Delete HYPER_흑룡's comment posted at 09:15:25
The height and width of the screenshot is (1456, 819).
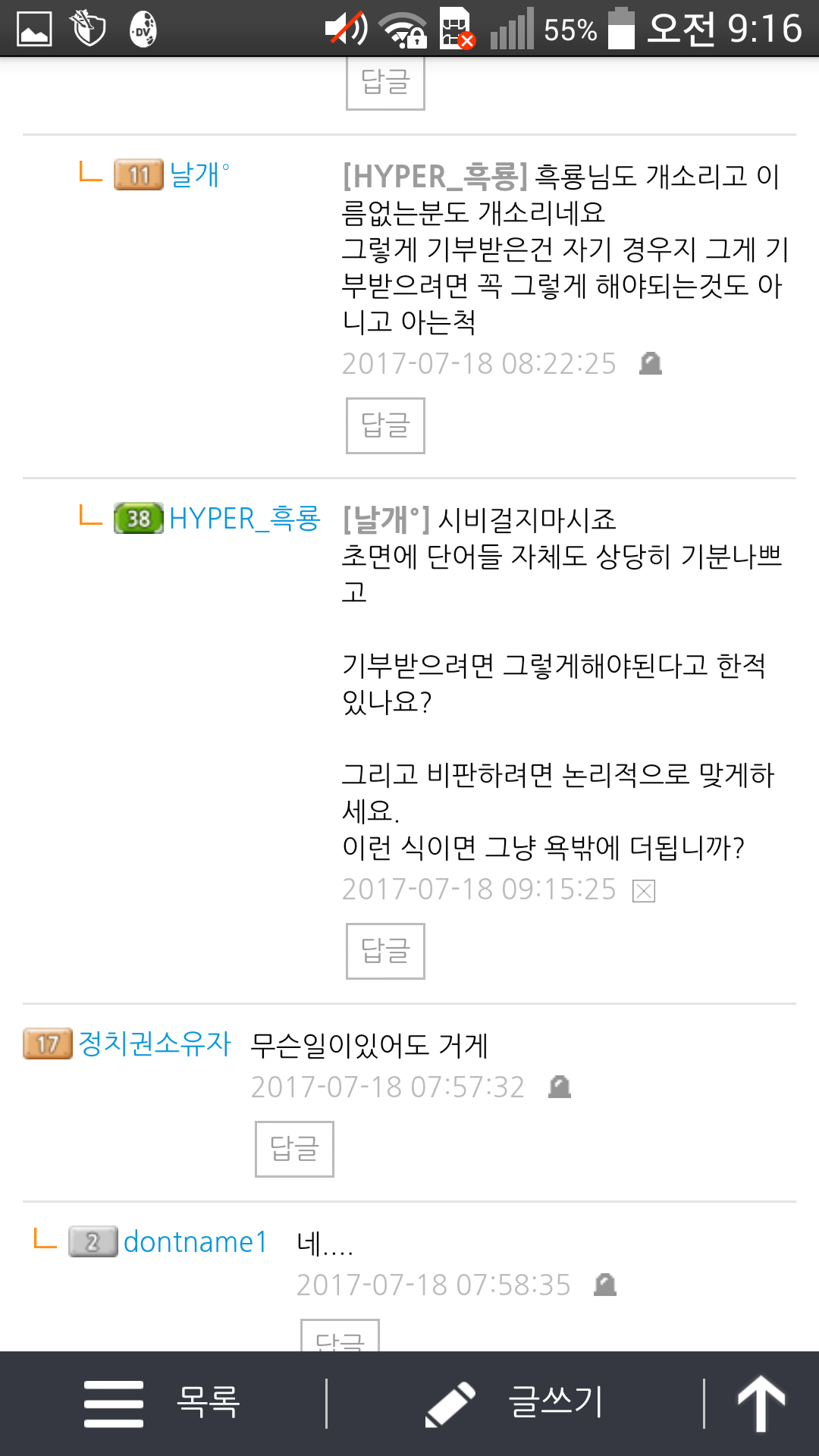click(644, 890)
